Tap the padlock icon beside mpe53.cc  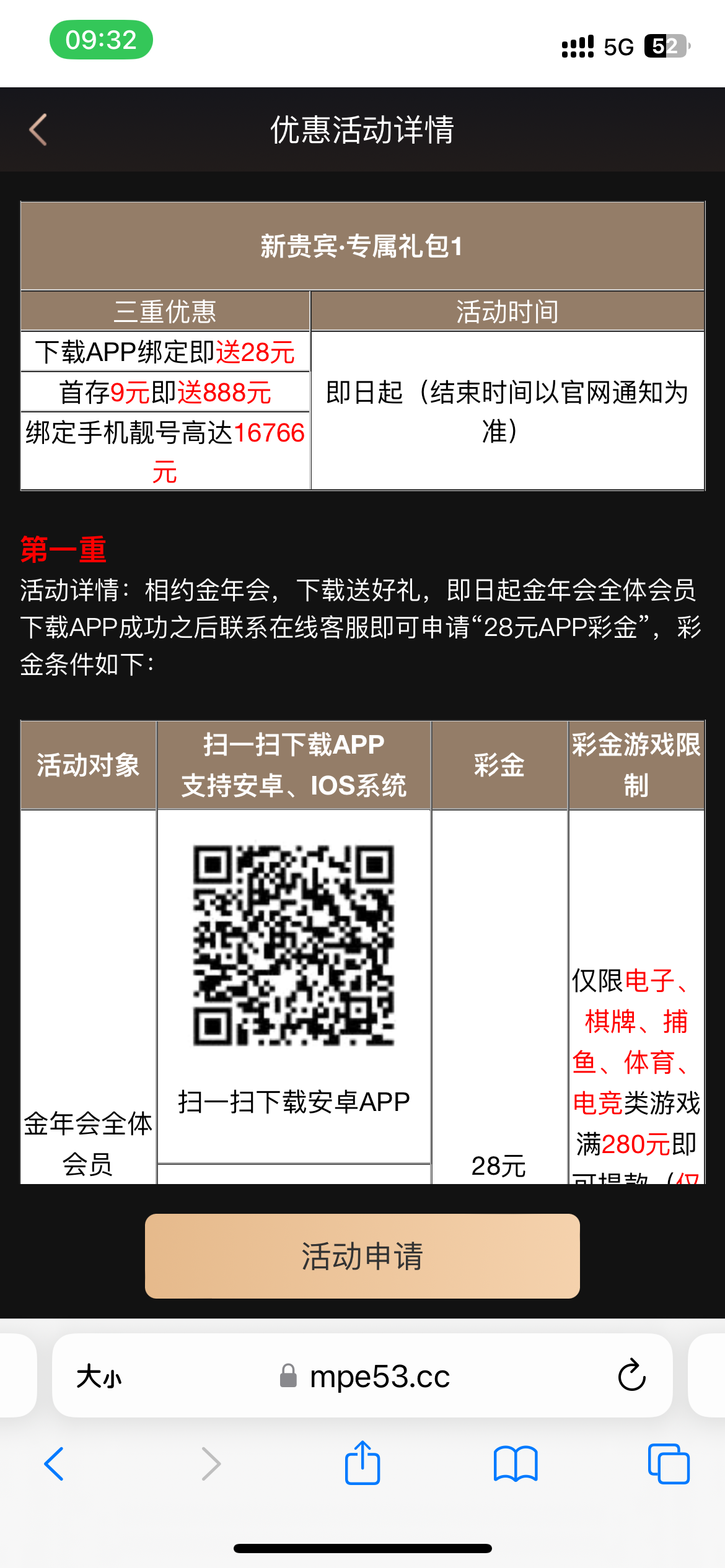tap(286, 1377)
